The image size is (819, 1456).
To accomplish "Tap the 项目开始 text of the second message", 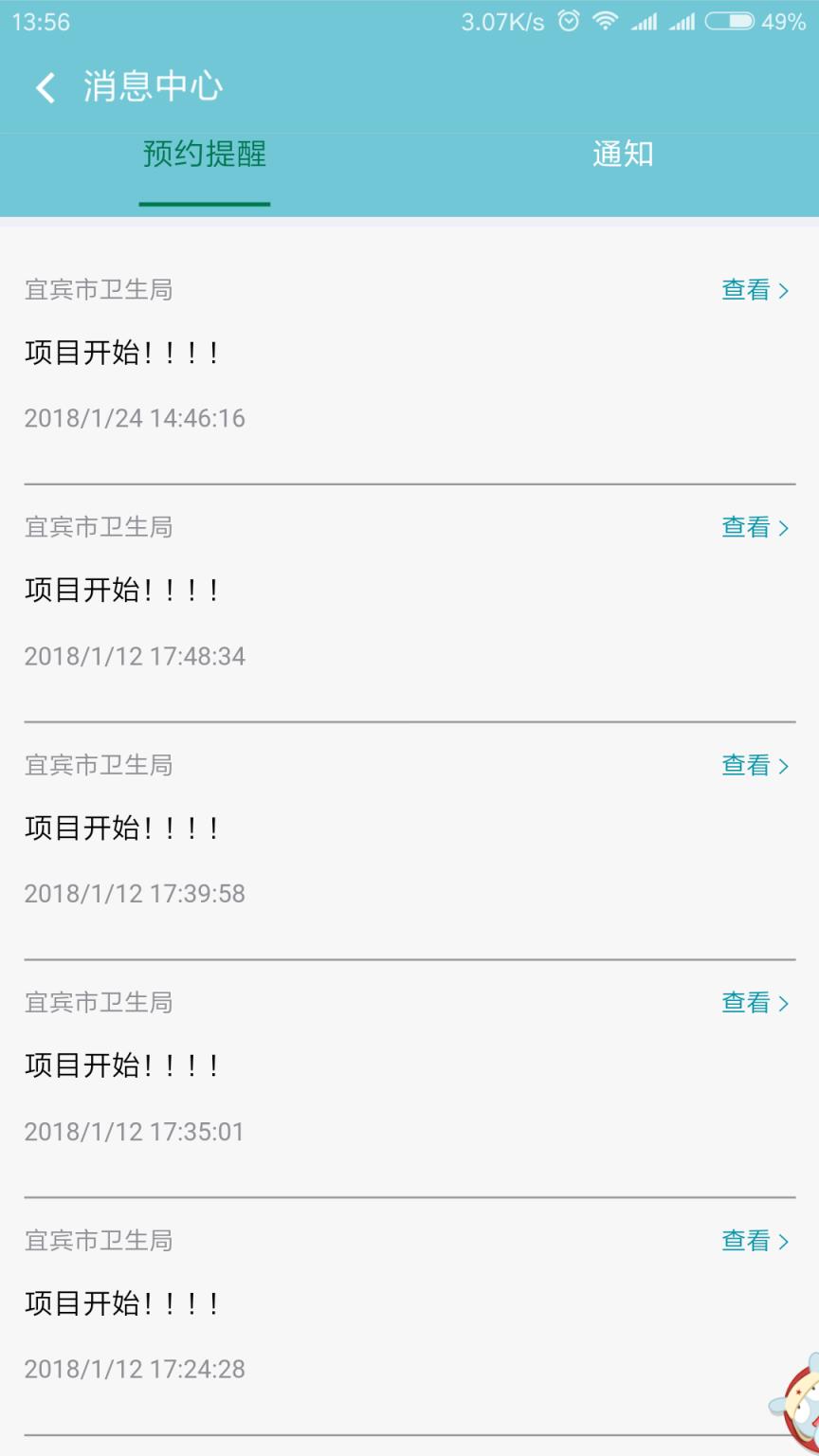I will tap(121, 590).
